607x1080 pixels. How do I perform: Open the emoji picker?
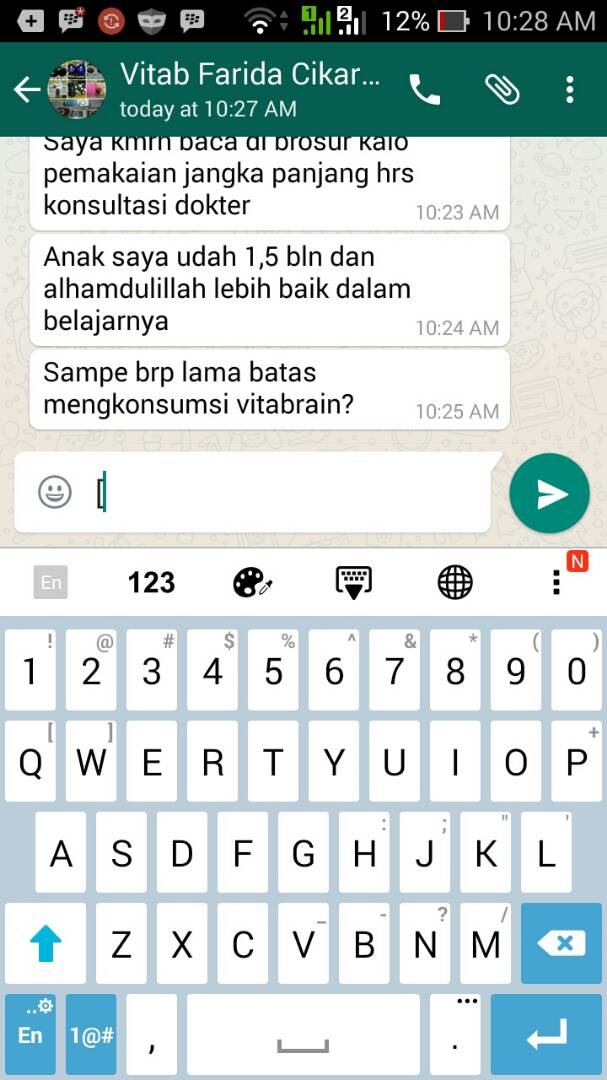coord(55,492)
